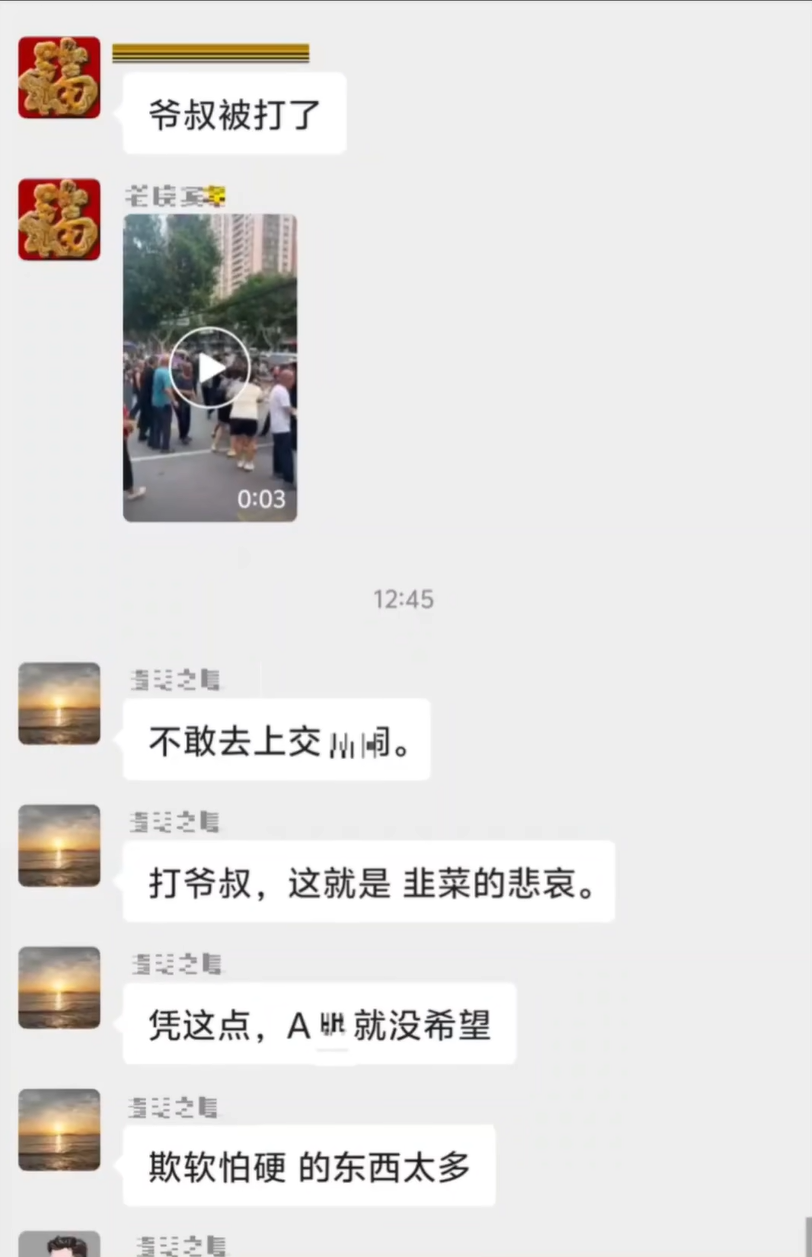Viewport: 812px width, 1257px height.
Task: Open the sunset avatar beside the 欺软怕硬 message
Action: (59, 1129)
